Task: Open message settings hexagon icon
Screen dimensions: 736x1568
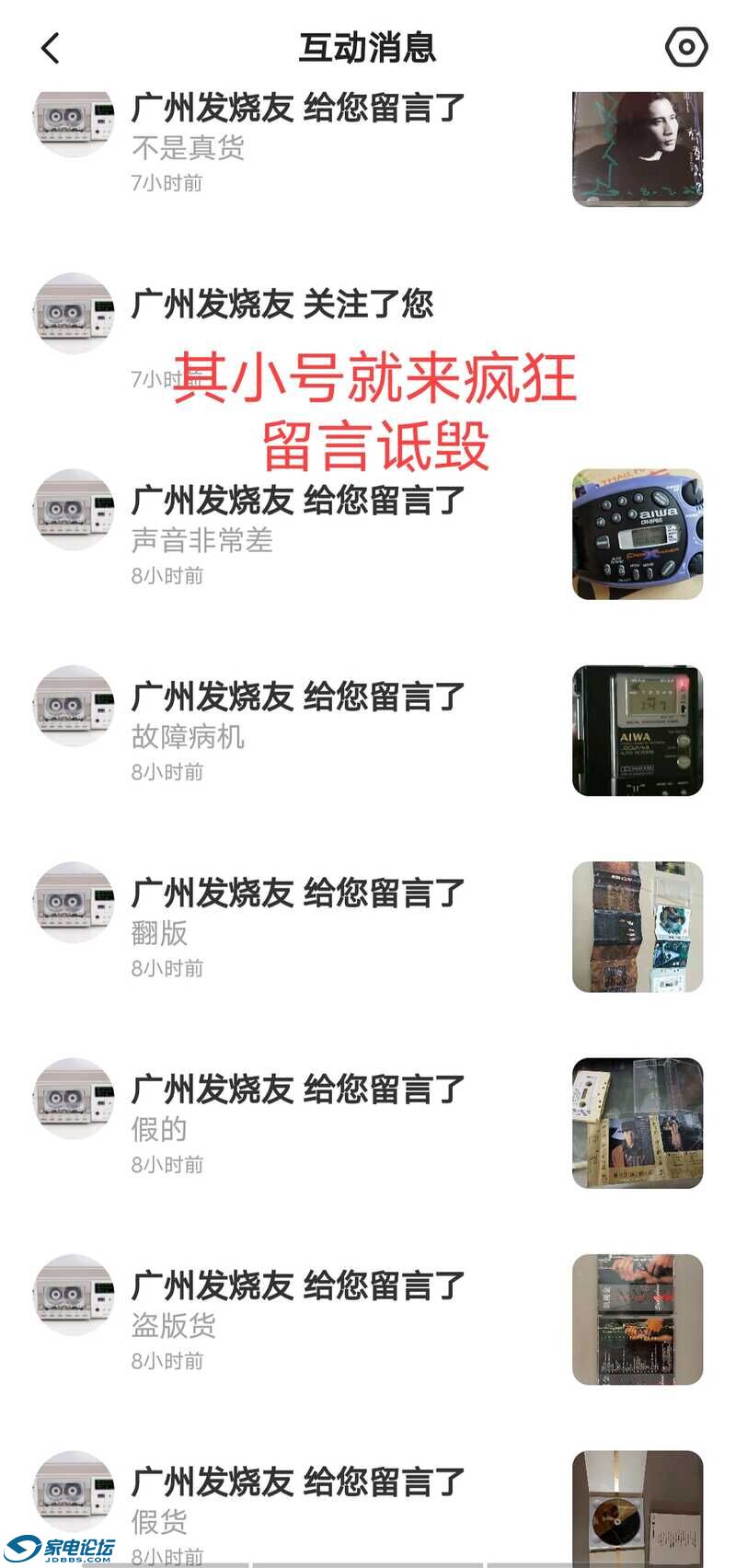Action: tap(685, 47)
